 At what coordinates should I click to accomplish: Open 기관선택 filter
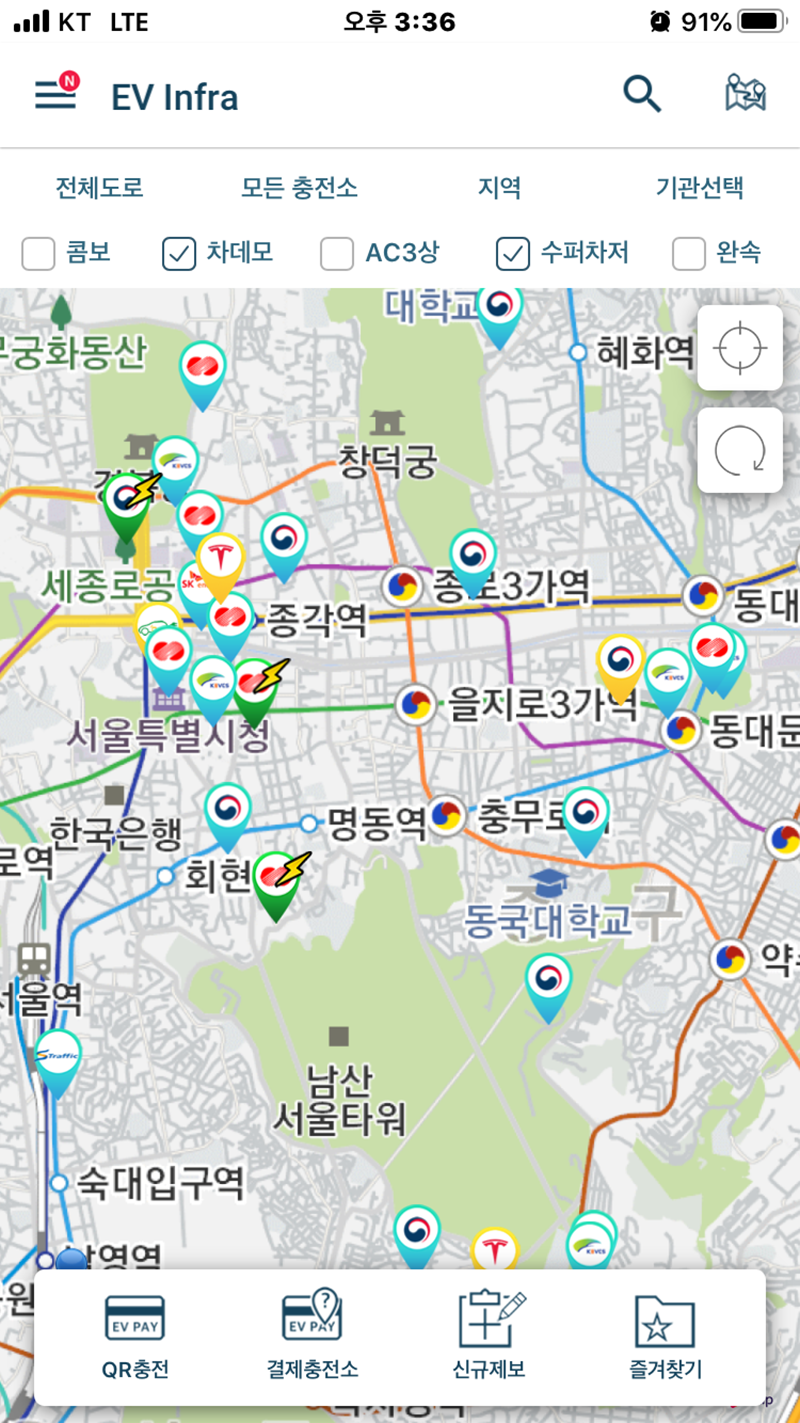coord(699,188)
